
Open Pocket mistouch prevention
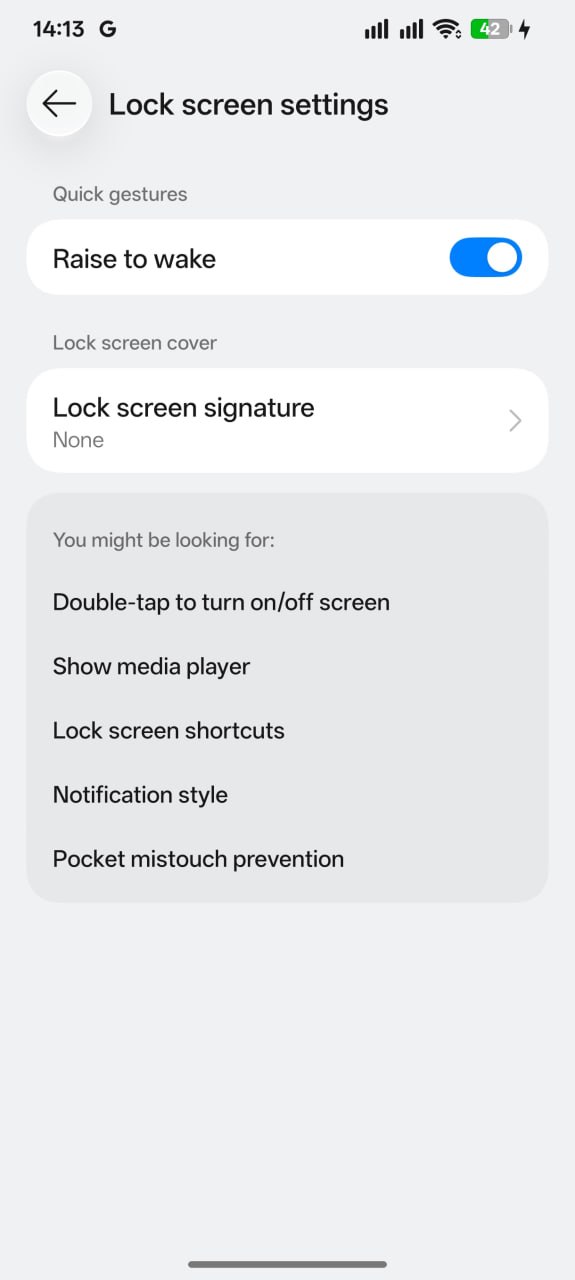(x=198, y=858)
